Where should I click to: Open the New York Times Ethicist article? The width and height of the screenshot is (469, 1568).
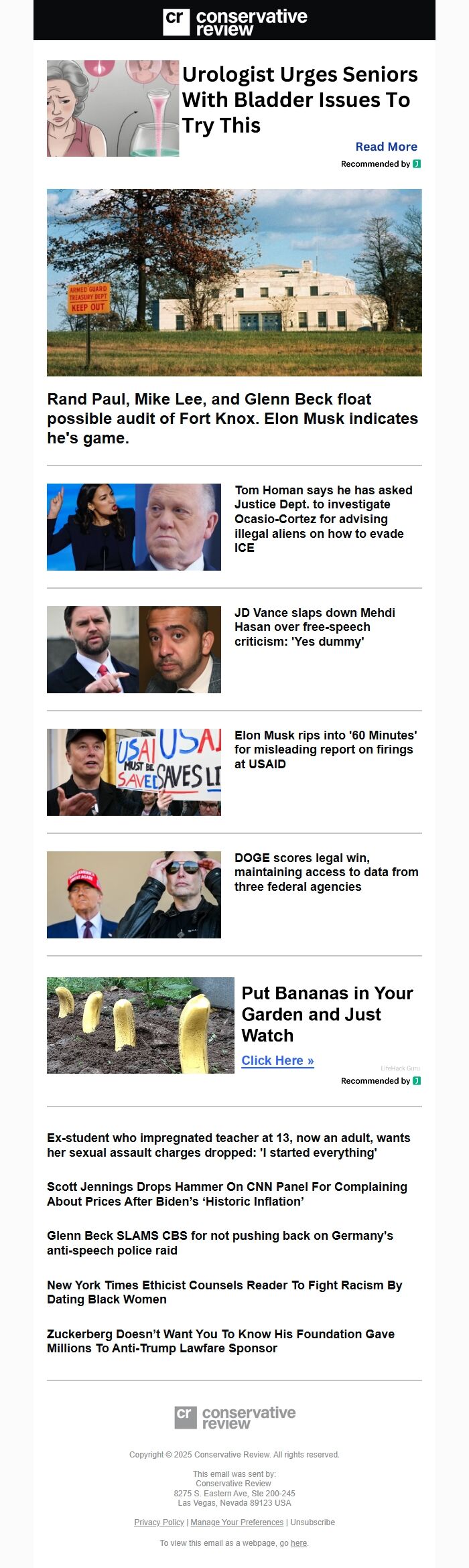coord(224,1292)
